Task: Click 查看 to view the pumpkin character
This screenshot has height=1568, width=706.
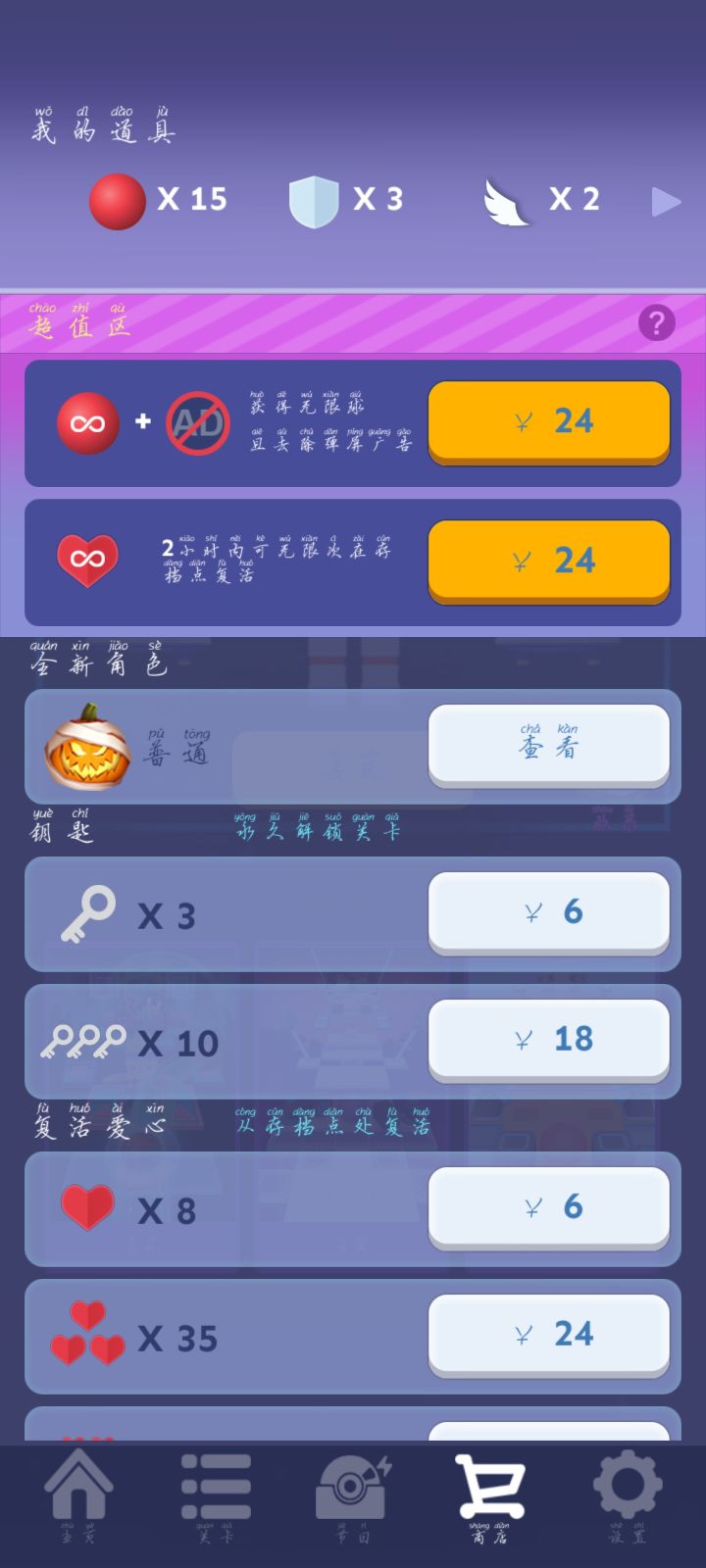Action: click(x=549, y=745)
